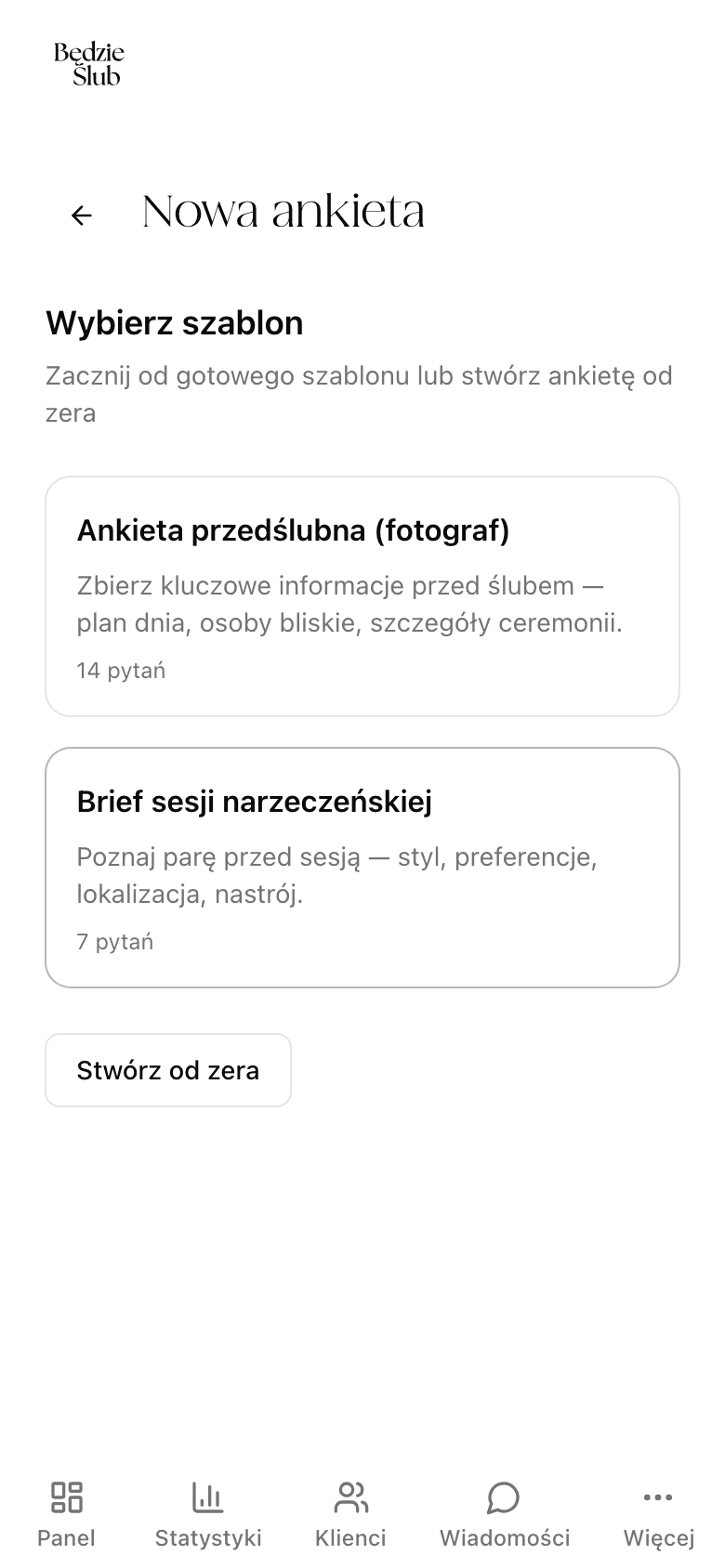Tap the 'Więcej' navigation label

coord(657,1537)
